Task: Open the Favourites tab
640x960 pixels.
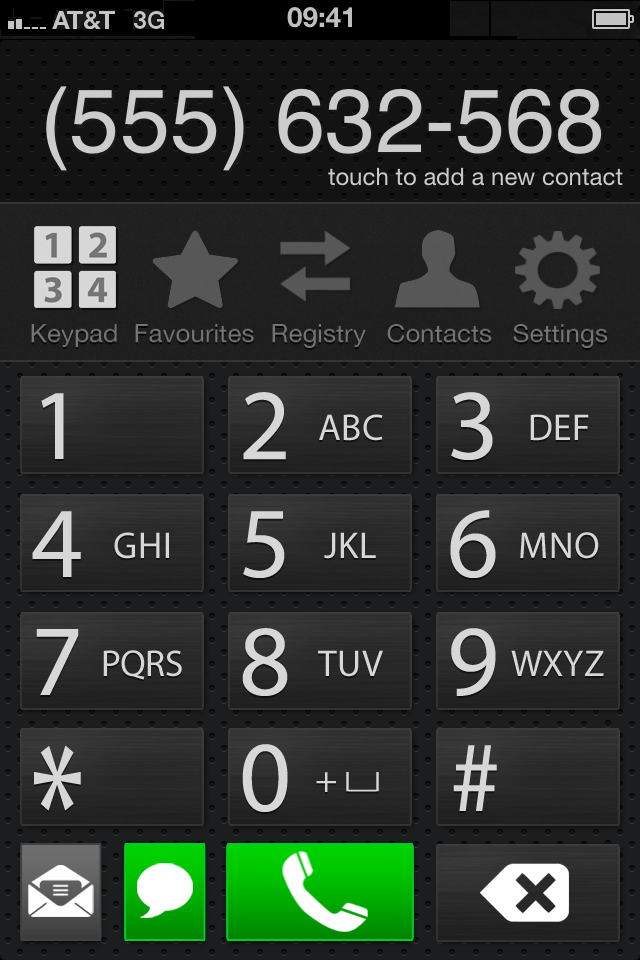Action: coord(194,285)
